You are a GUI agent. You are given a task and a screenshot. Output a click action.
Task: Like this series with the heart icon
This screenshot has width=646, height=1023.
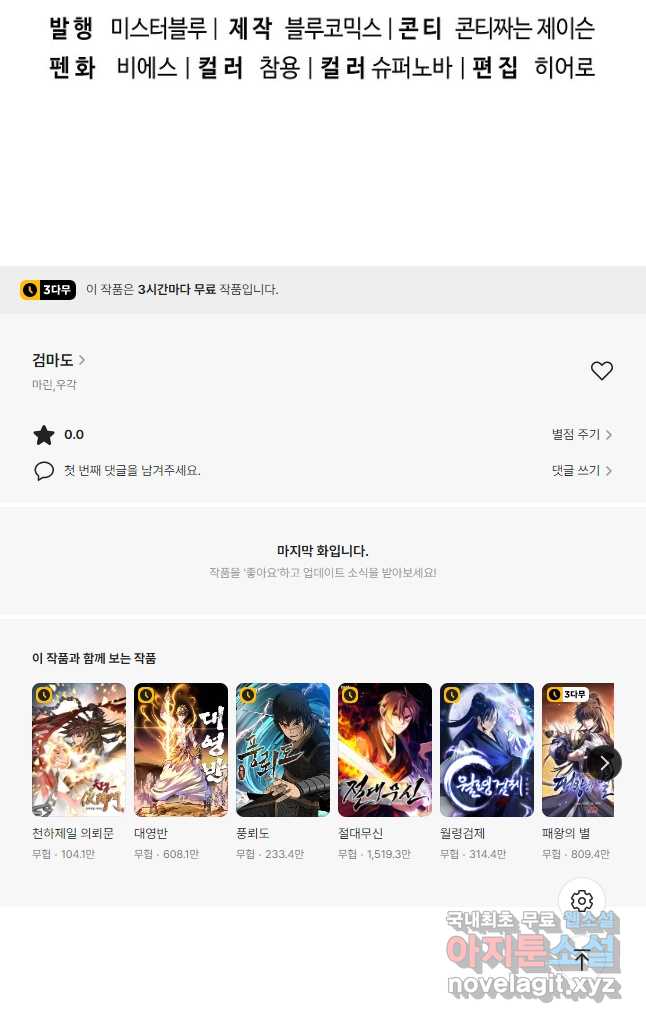(x=601, y=371)
